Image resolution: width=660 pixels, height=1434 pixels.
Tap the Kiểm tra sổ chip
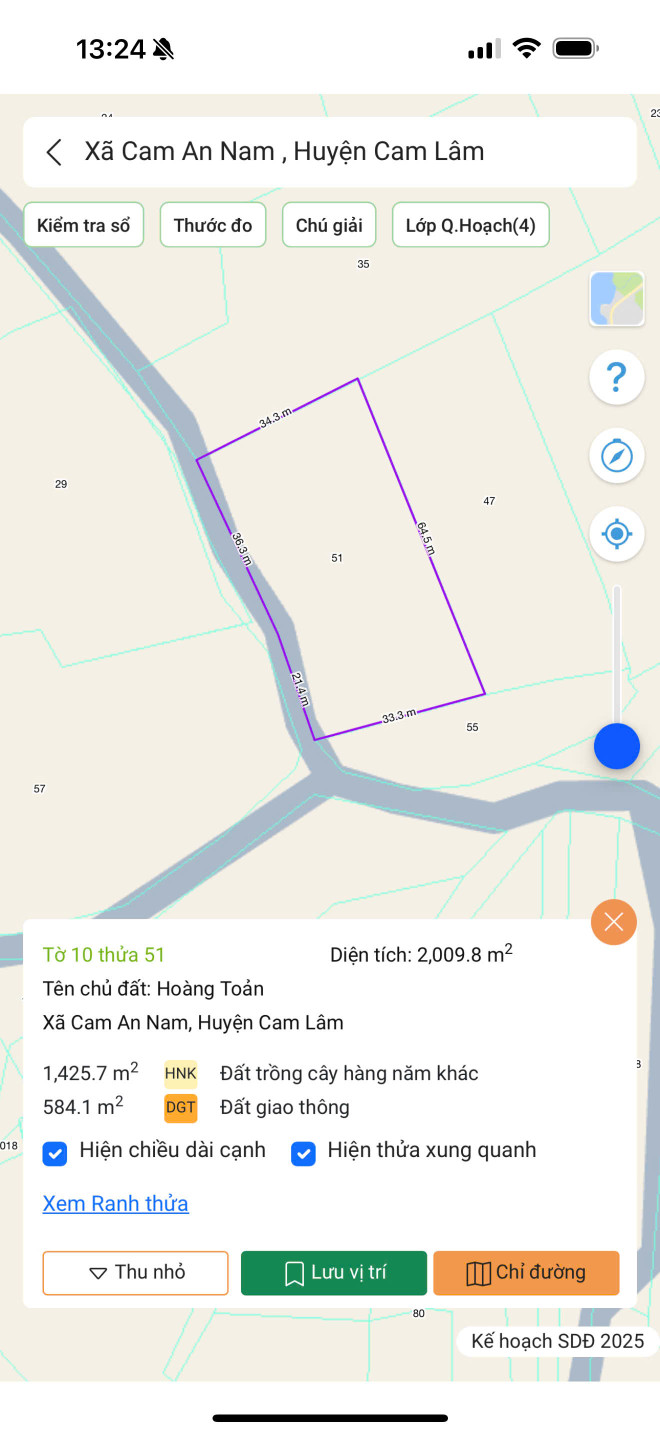84,225
